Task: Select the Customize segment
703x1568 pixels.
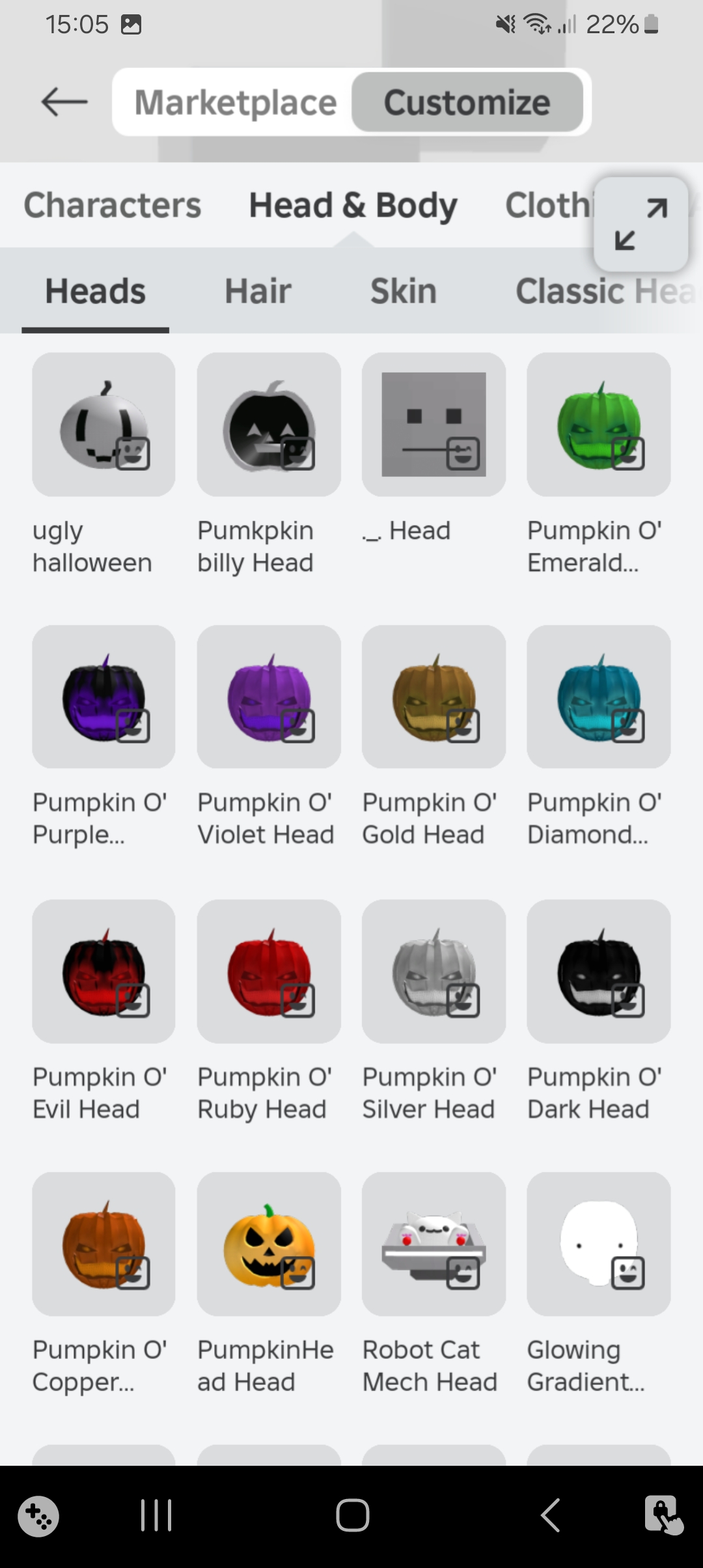Action: point(467,102)
